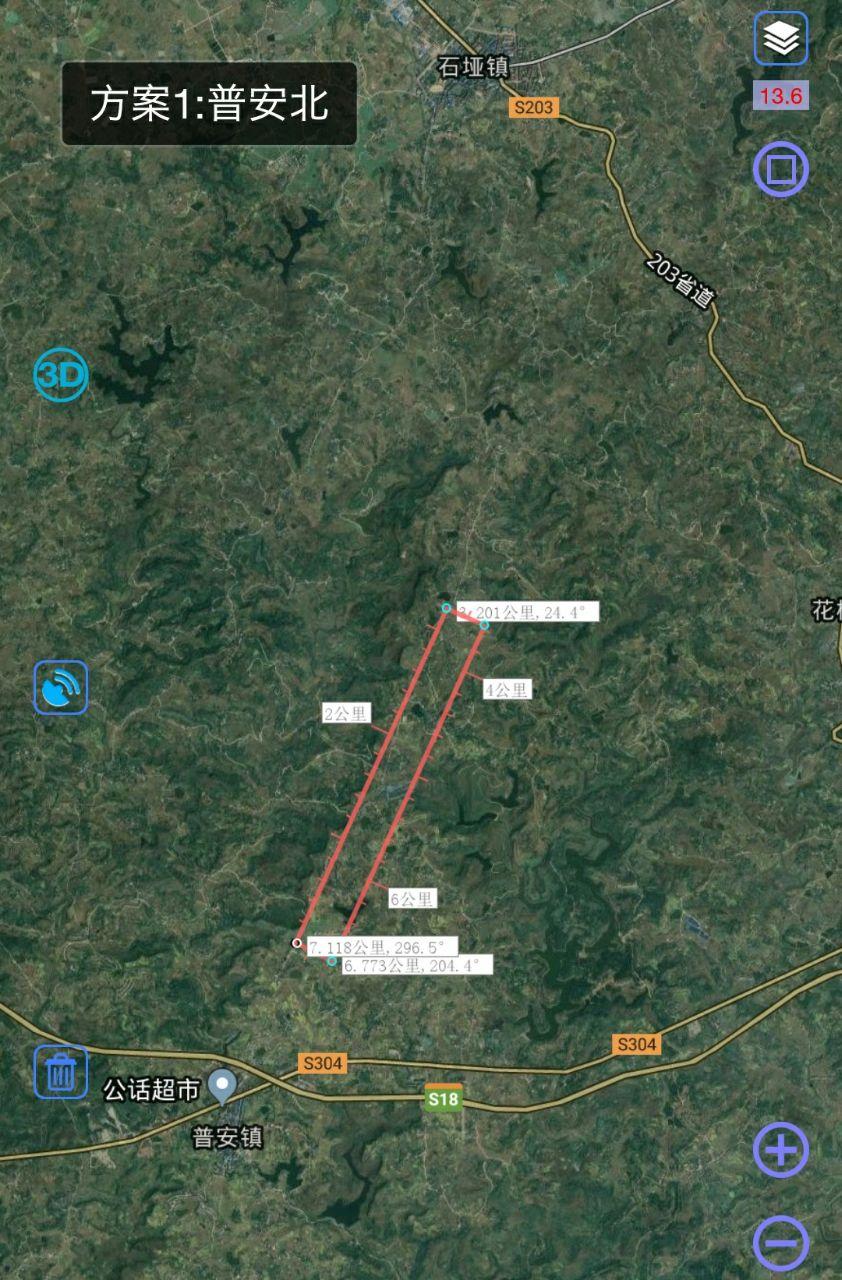Tap the square fullscreen icon

coord(780,169)
